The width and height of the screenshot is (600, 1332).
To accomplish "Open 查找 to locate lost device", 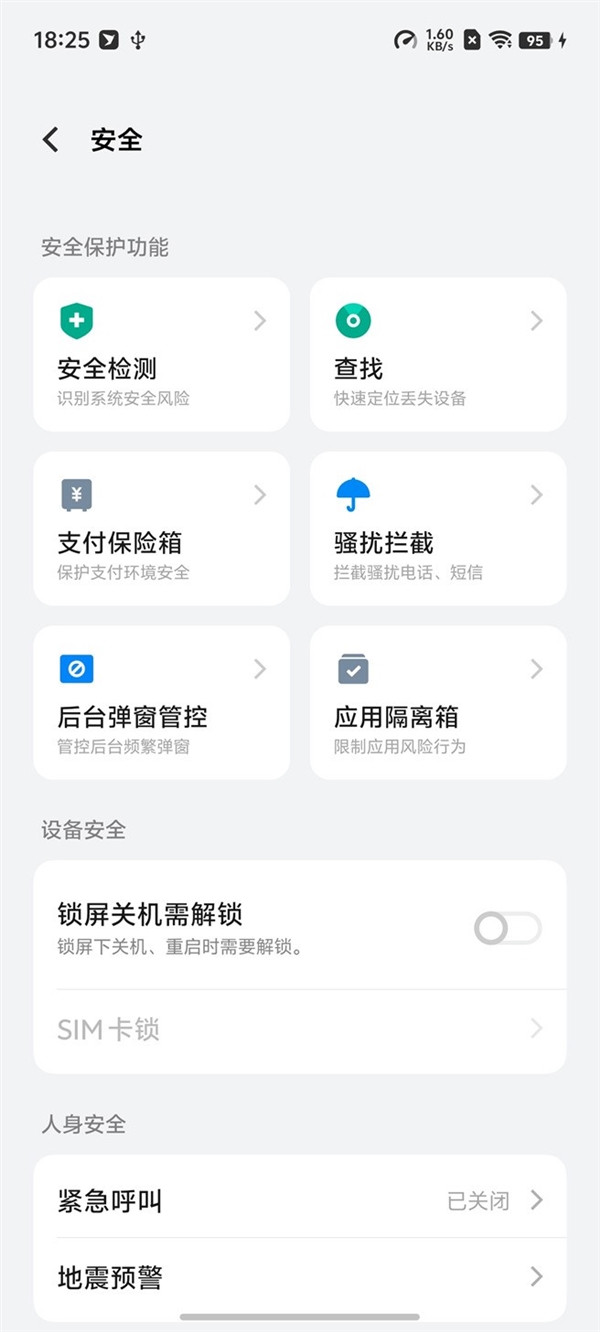I will [x=438, y=355].
